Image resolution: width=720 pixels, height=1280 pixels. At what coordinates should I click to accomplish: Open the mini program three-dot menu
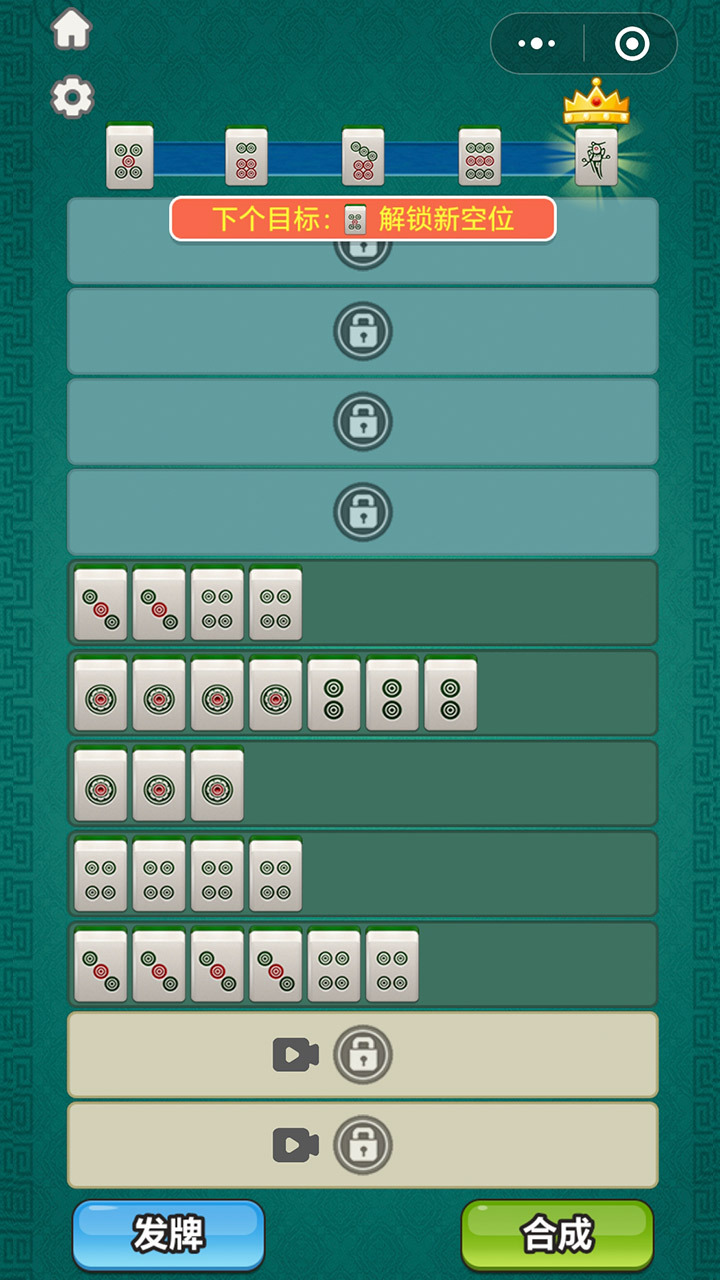pos(537,43)
